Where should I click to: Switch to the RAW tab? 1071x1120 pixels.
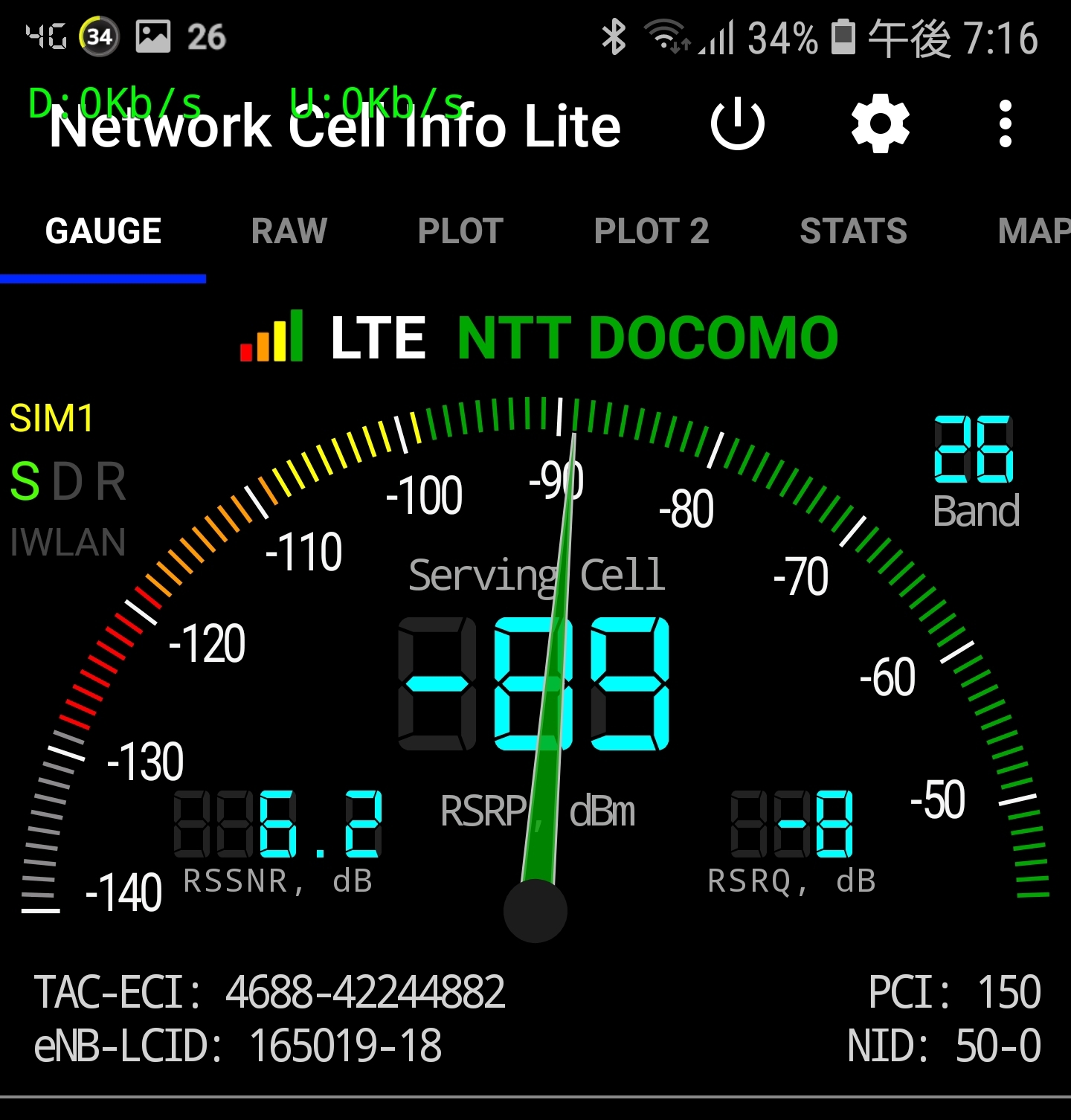pos(289,231)
